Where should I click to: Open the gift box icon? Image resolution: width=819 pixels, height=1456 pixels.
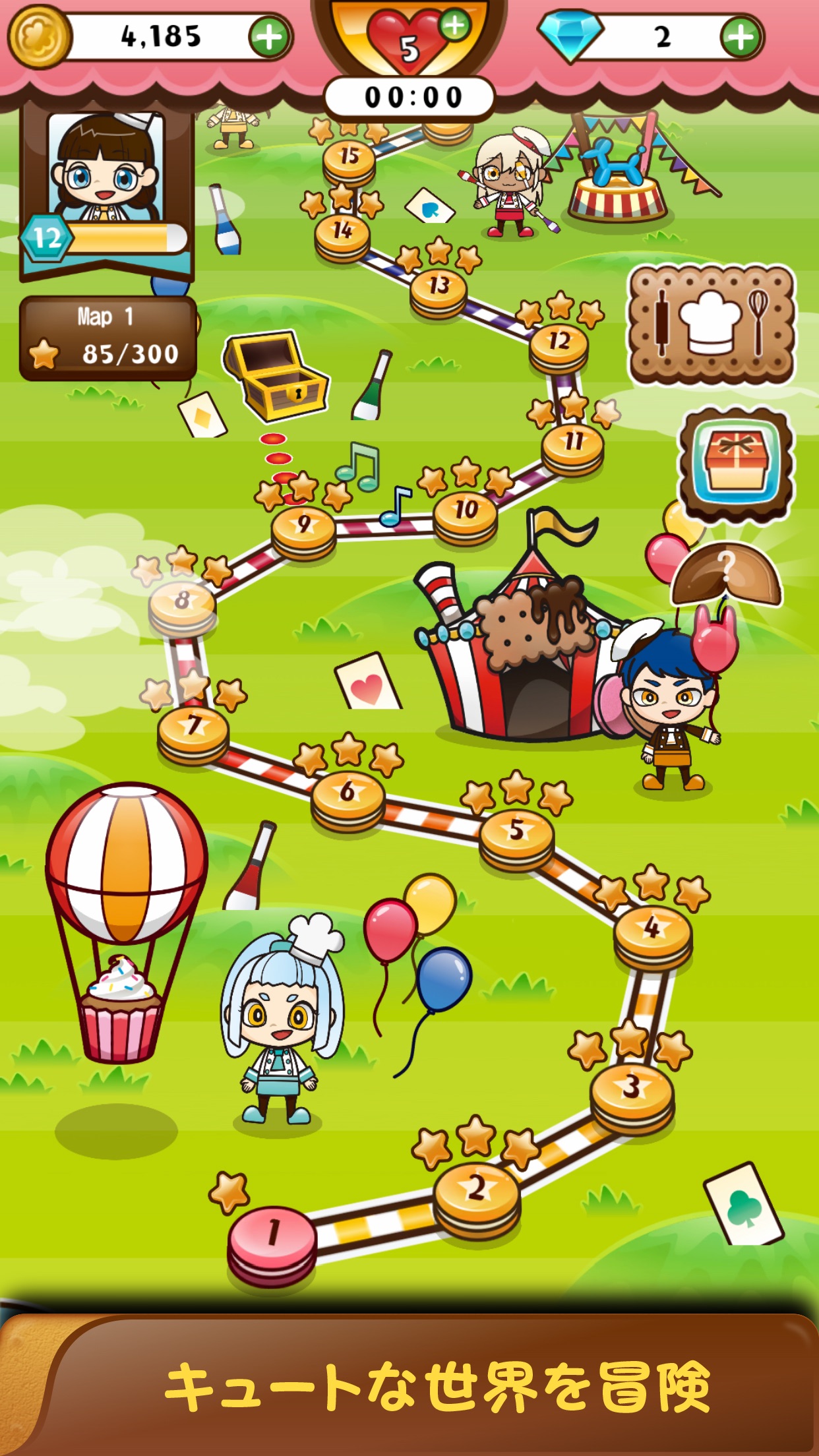coord(737,464)
